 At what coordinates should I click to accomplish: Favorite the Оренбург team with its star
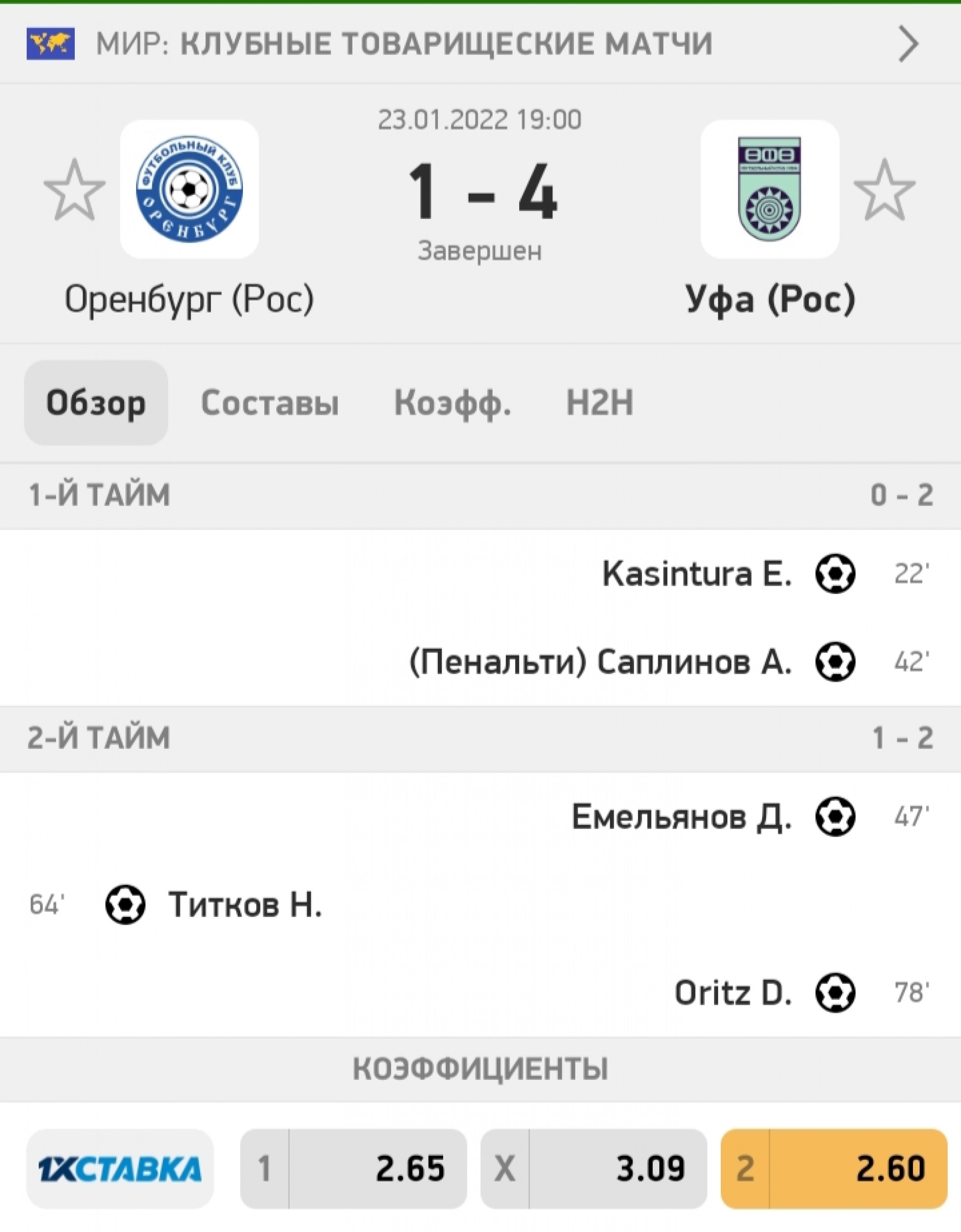(x=74, y=190)
